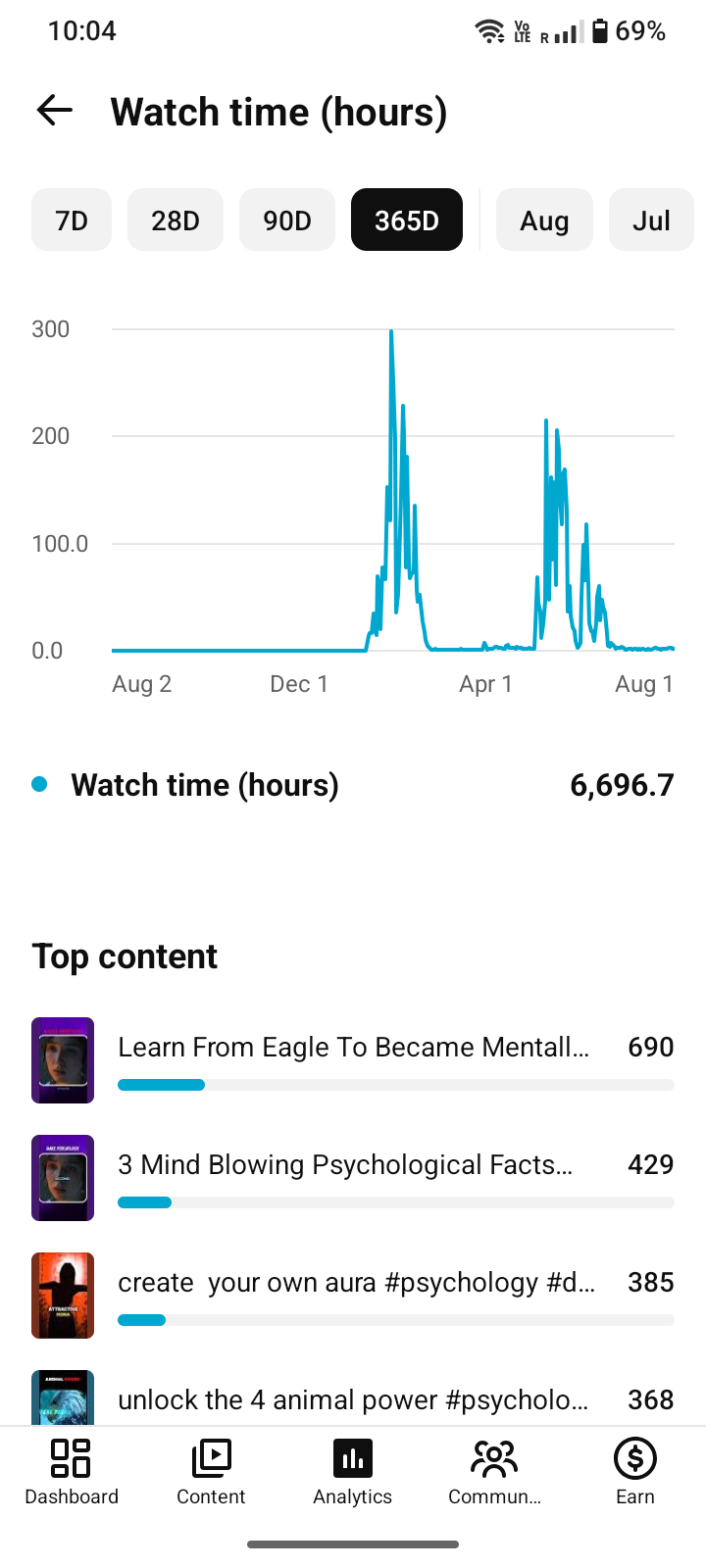Viewport: 706px width, 1568px height.
Task: Open the Learn From Eagle video row
Action: (x=353, y=1060)
